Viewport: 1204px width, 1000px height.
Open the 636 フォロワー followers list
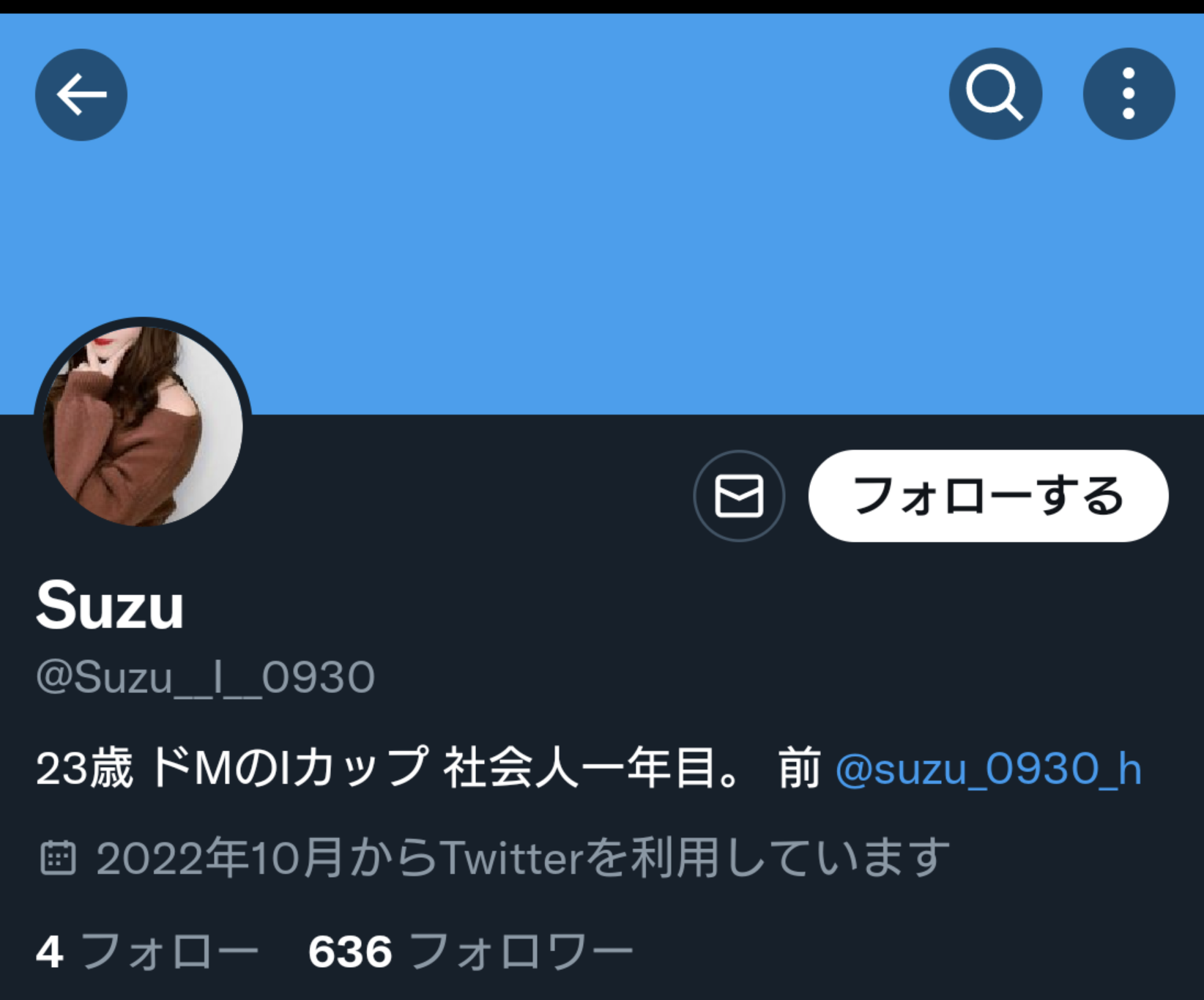470,952
